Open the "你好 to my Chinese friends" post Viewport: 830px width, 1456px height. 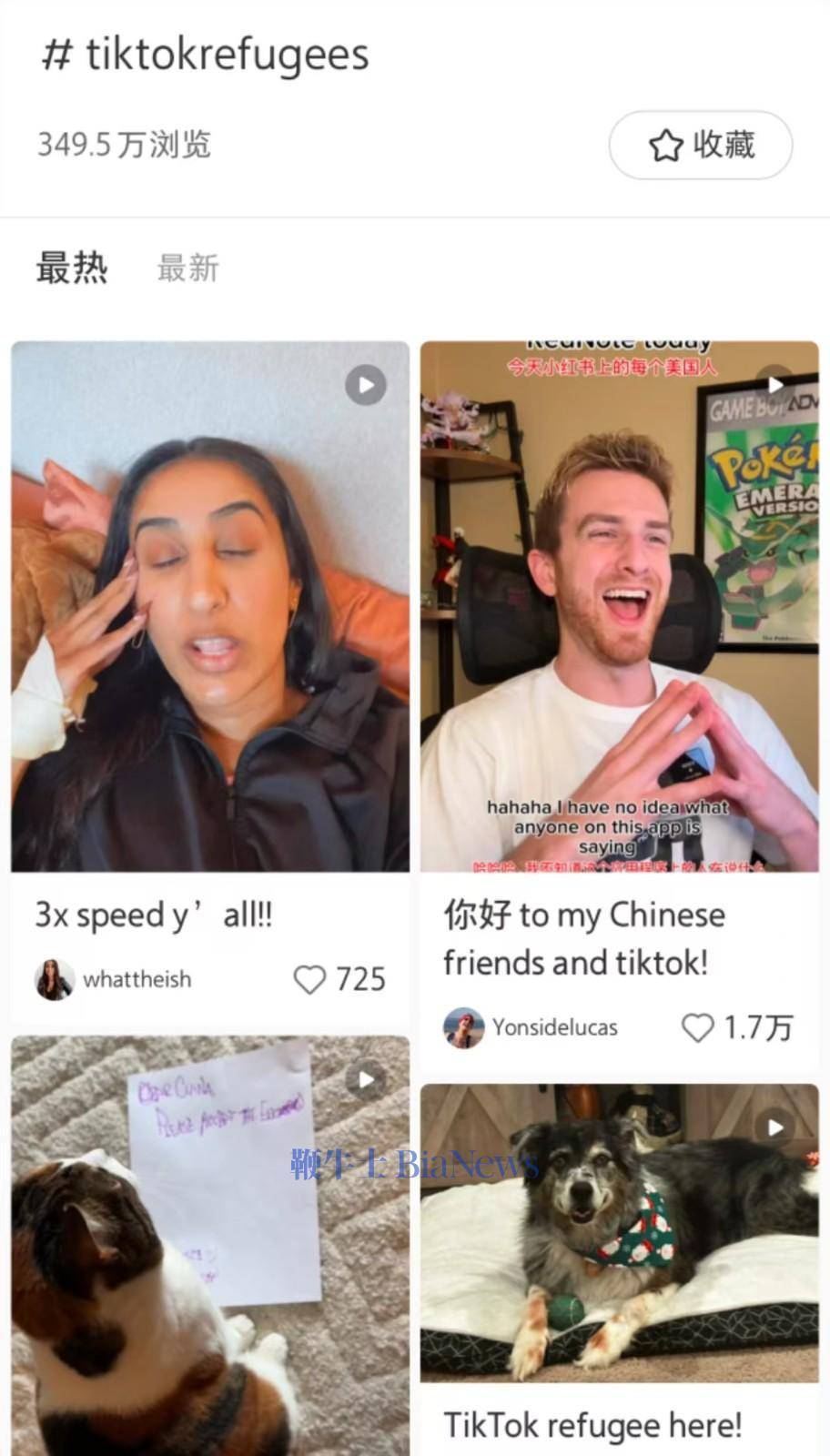point(619,607)
